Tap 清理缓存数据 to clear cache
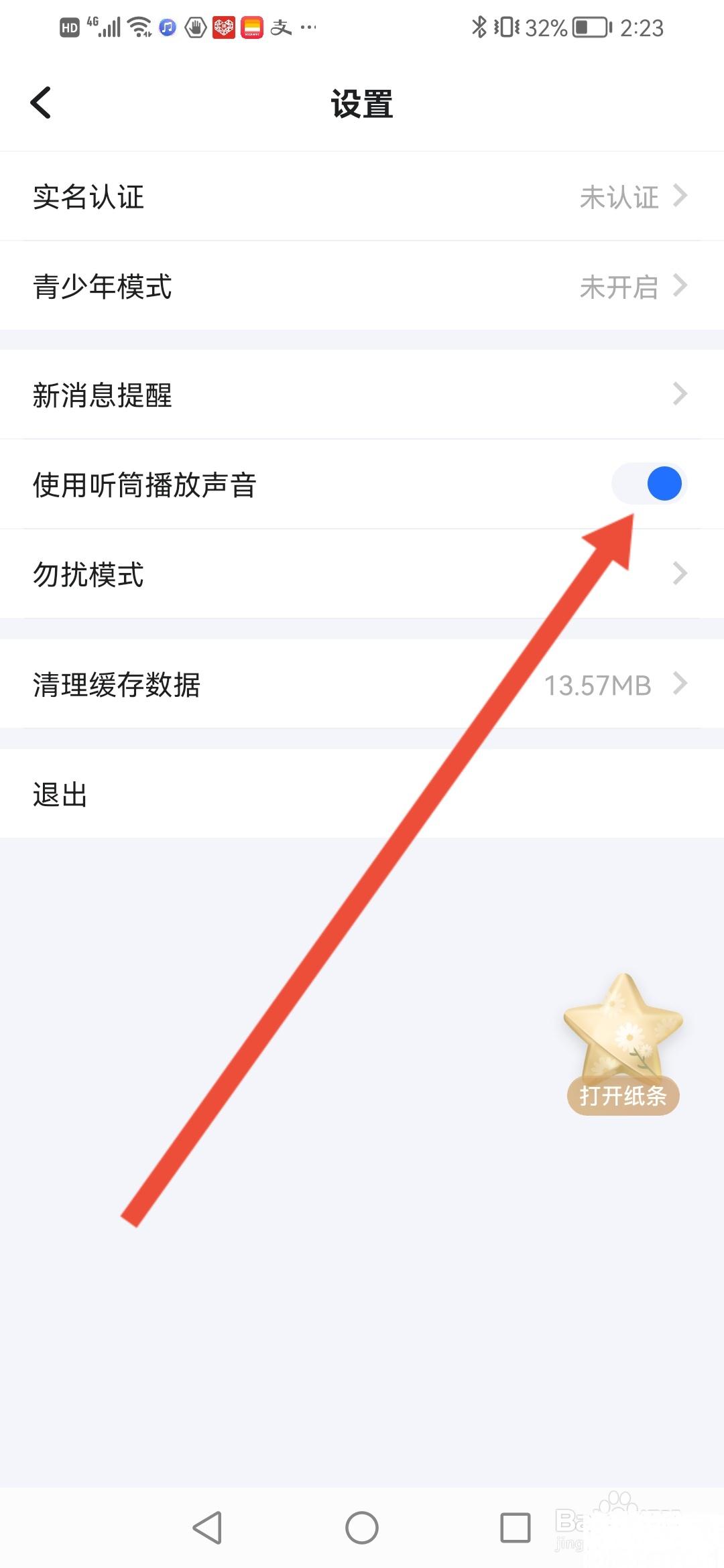The image size is (724, 1568). [x=362, y=685]
